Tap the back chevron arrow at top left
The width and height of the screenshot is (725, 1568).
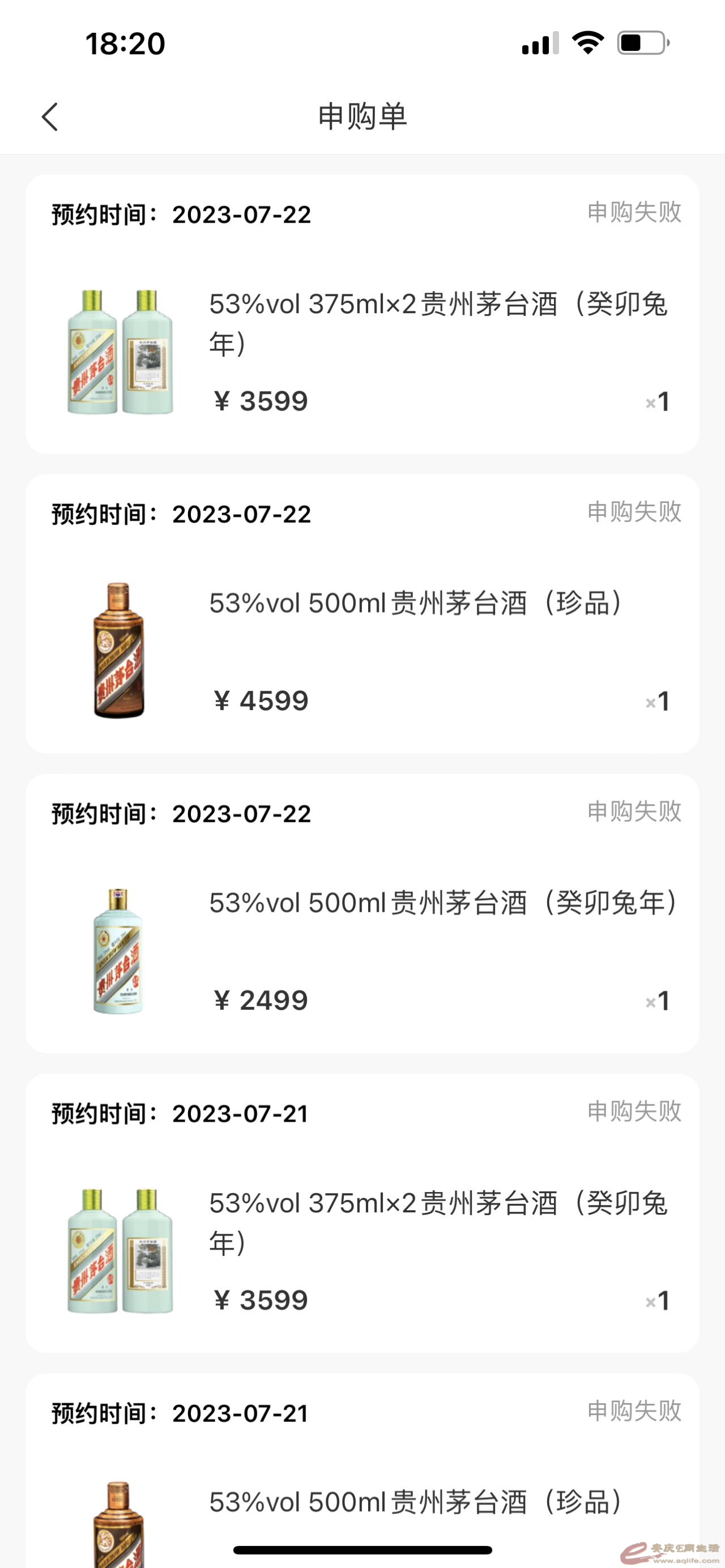[51, 116]
